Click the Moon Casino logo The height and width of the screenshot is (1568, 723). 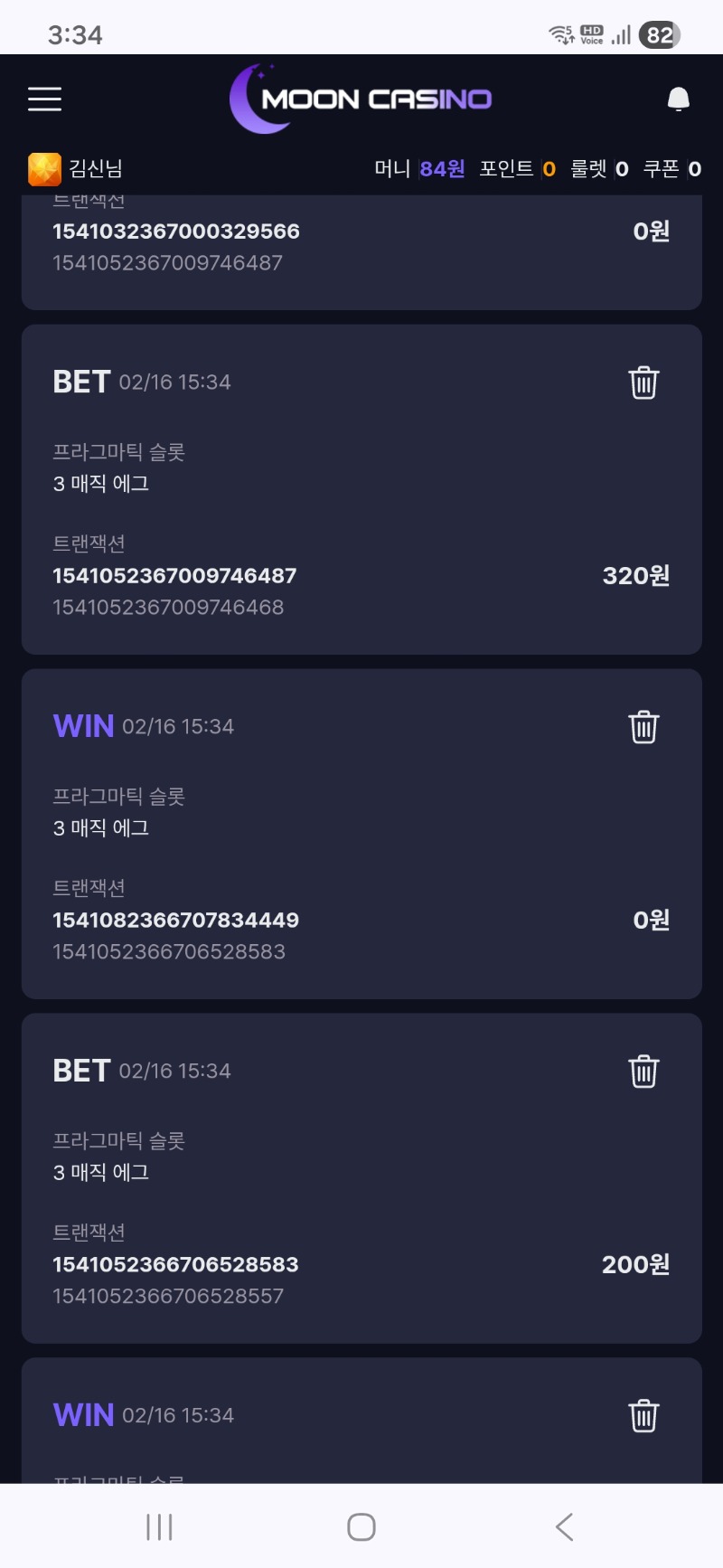361,99
